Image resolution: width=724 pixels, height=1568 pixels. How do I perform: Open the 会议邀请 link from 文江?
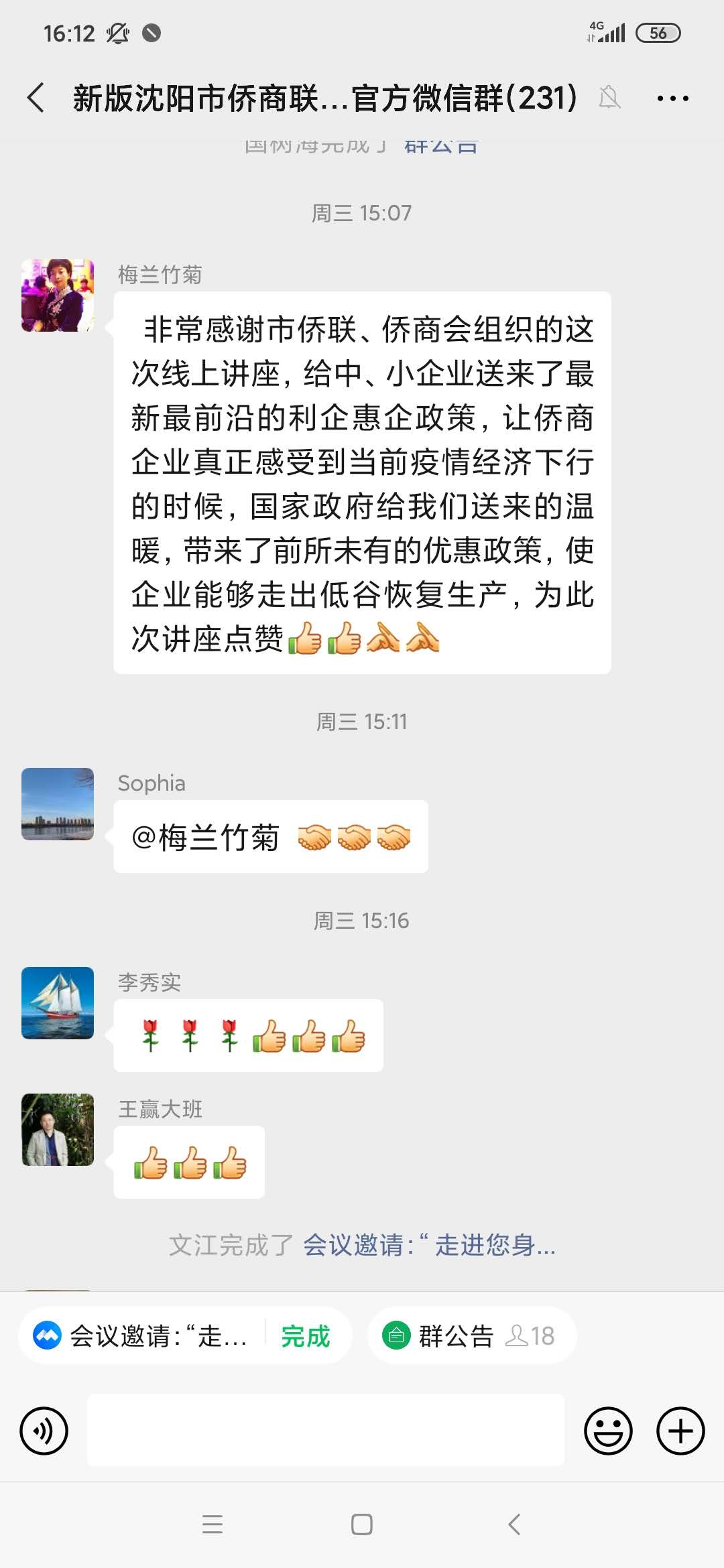(429, 1246)
